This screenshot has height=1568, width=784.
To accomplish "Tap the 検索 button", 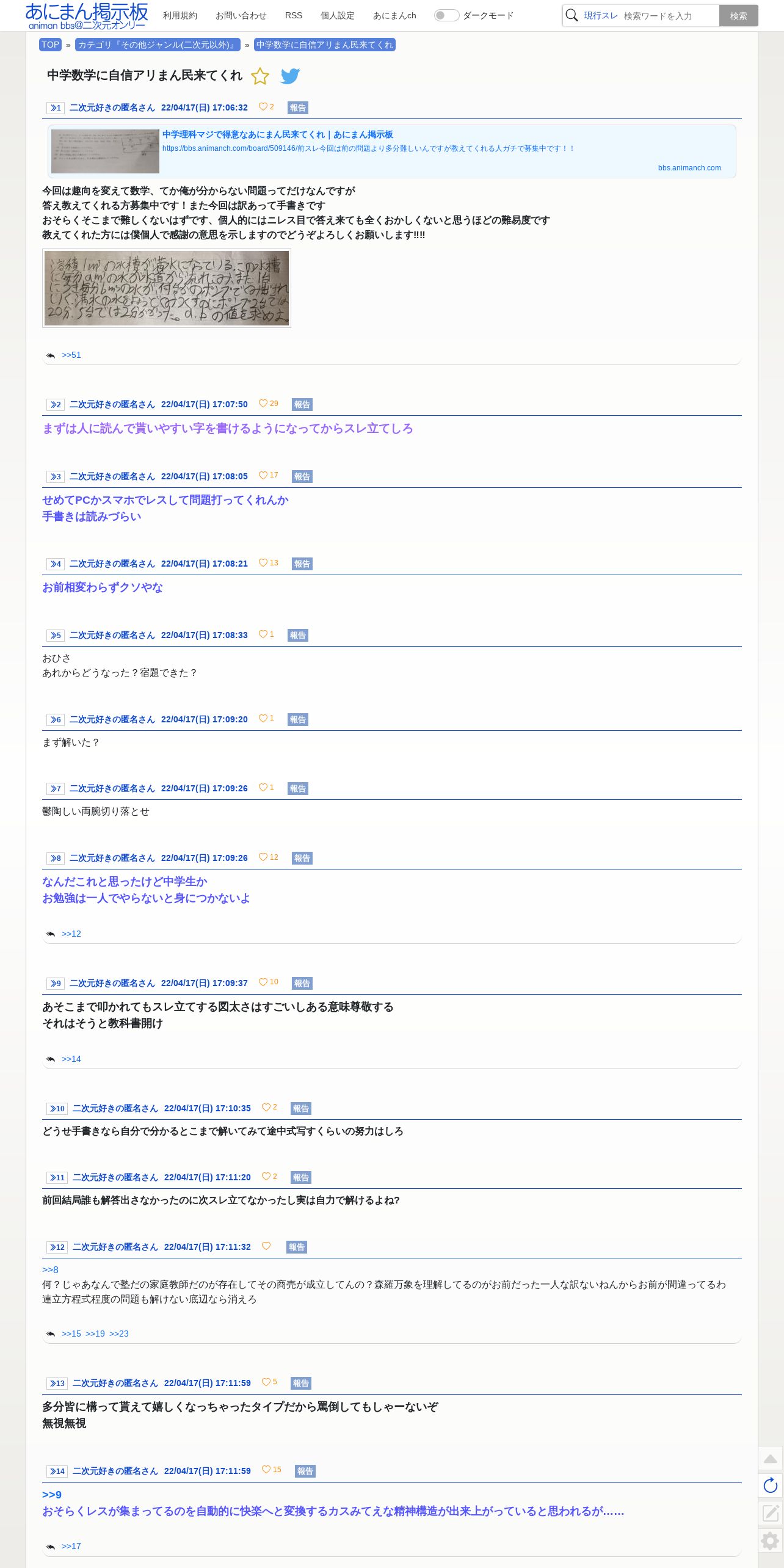I will point(738,16).
